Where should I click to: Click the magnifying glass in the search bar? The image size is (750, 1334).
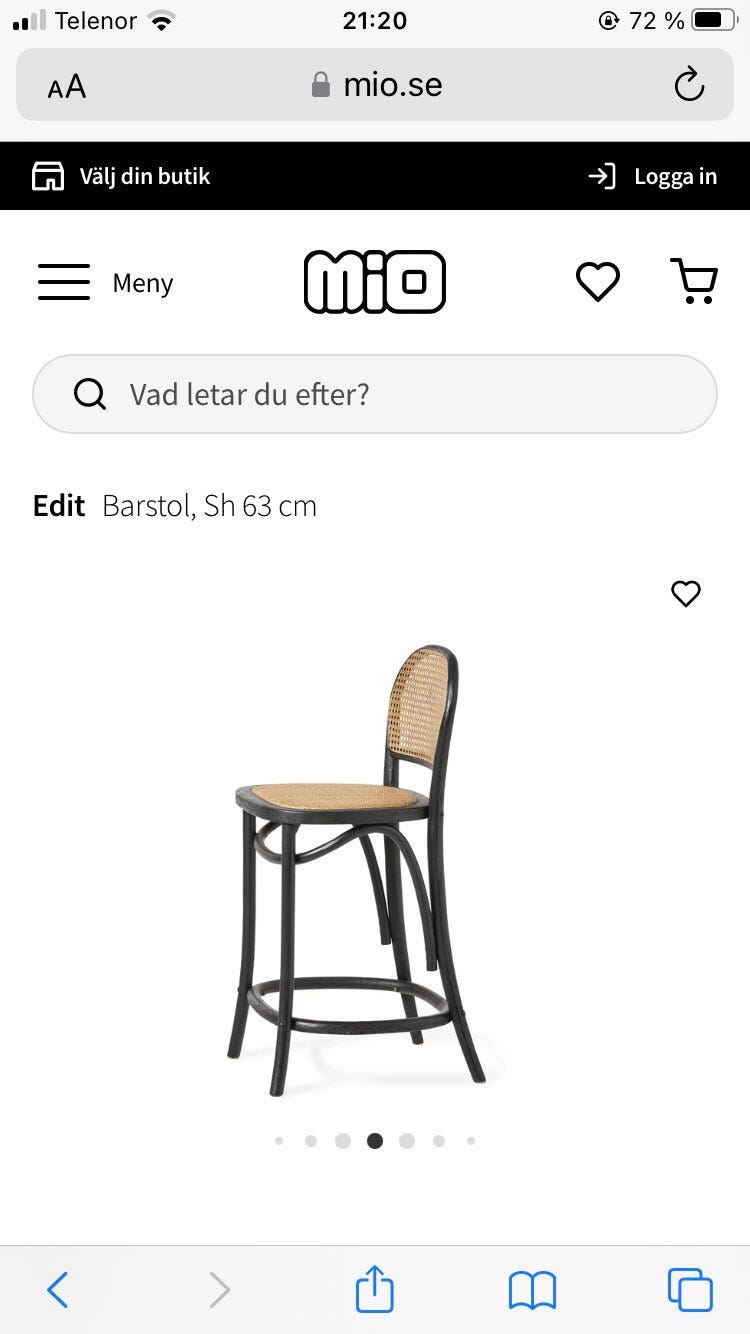tap(90, 394)
